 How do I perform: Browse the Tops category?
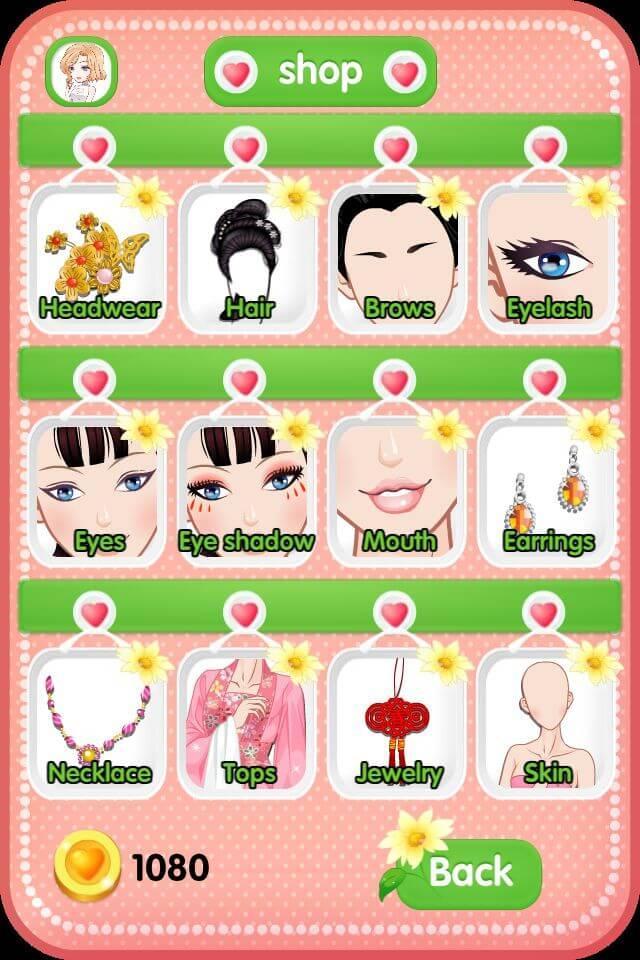[x=247, y=722]
